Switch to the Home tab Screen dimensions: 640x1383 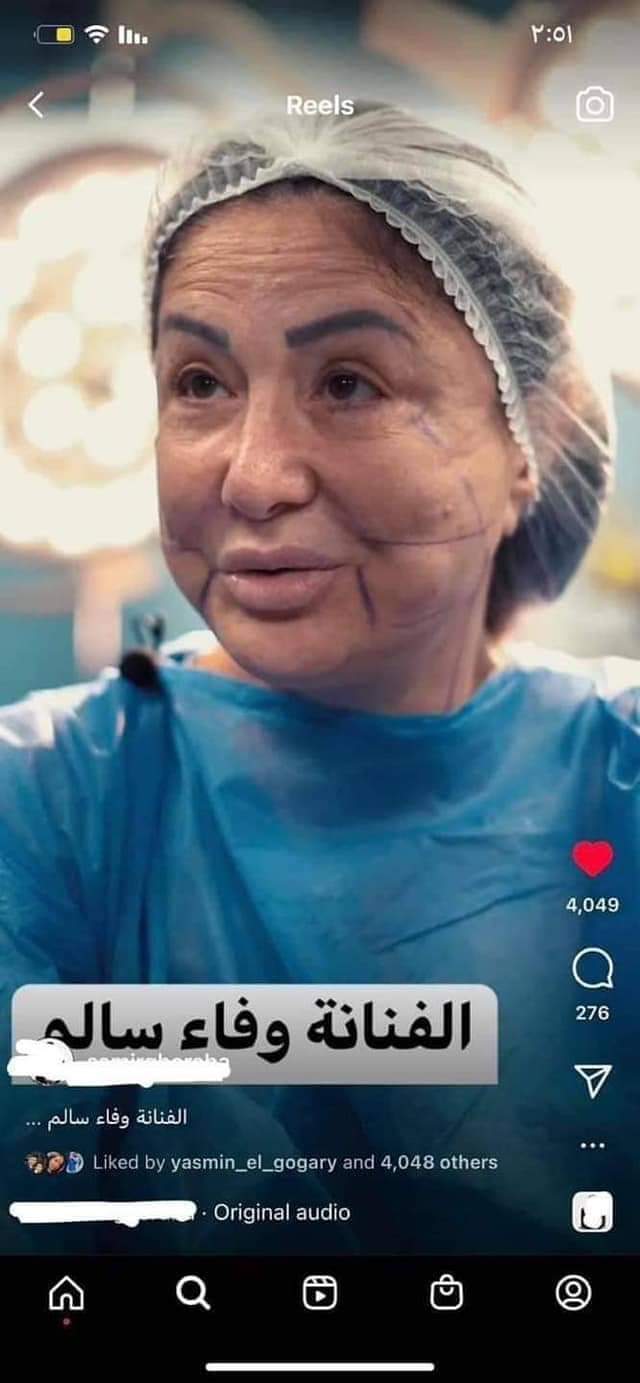tap(66, 1294)
